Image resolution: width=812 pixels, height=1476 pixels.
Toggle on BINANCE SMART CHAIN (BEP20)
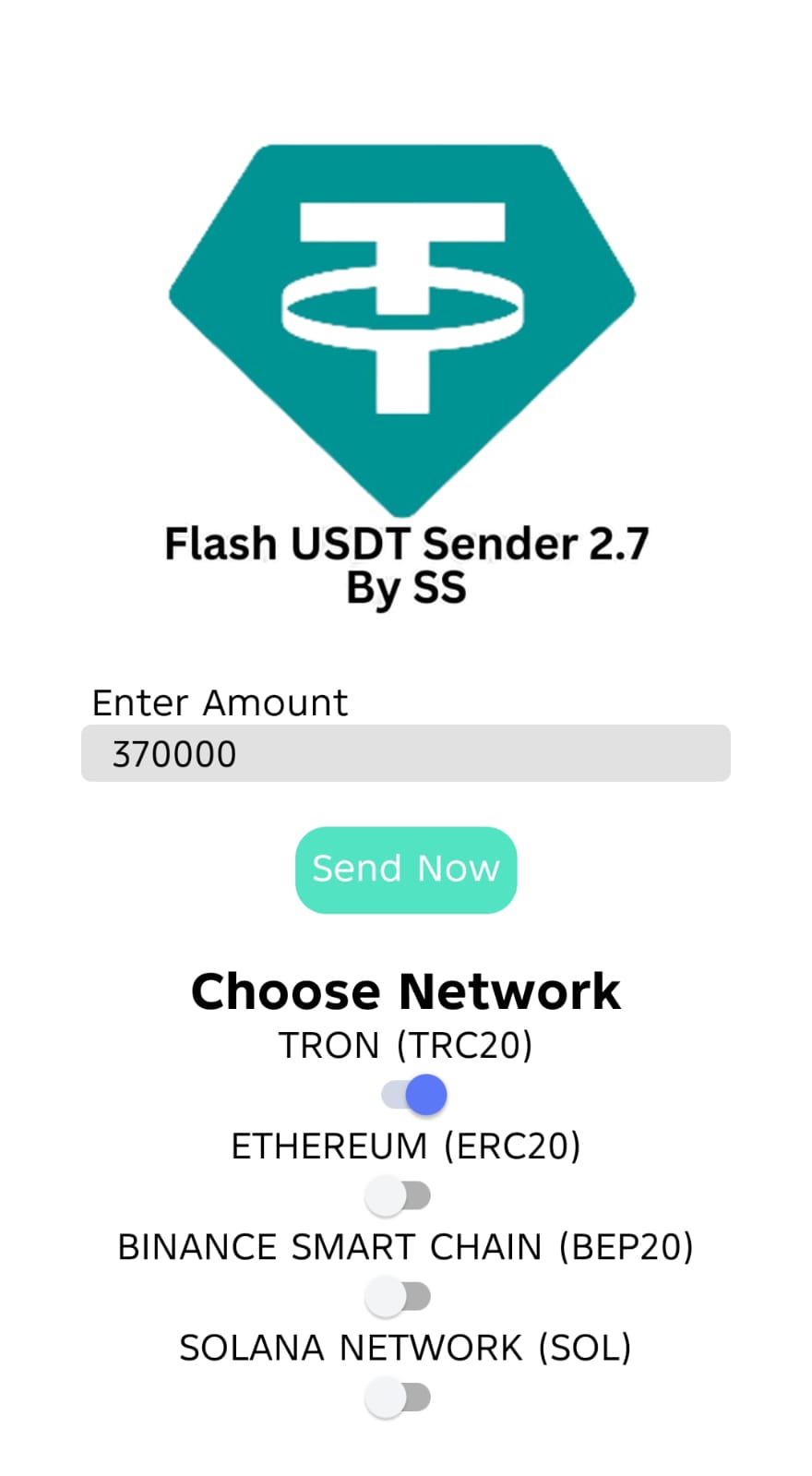(398, 1297)
